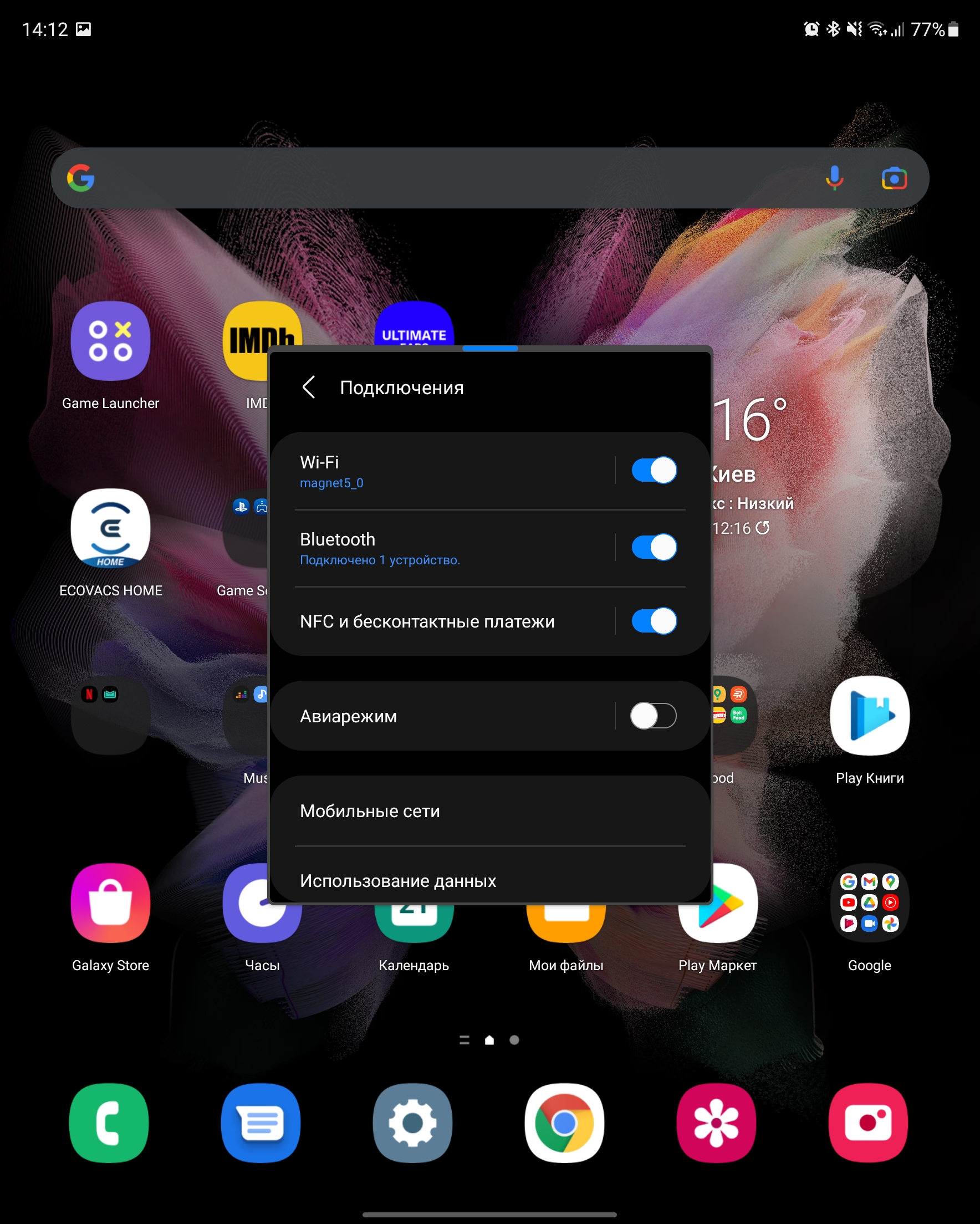The image size is (980, 1224).
Task: Open Google Lens camera search
Action: click(x=894, y=178)
